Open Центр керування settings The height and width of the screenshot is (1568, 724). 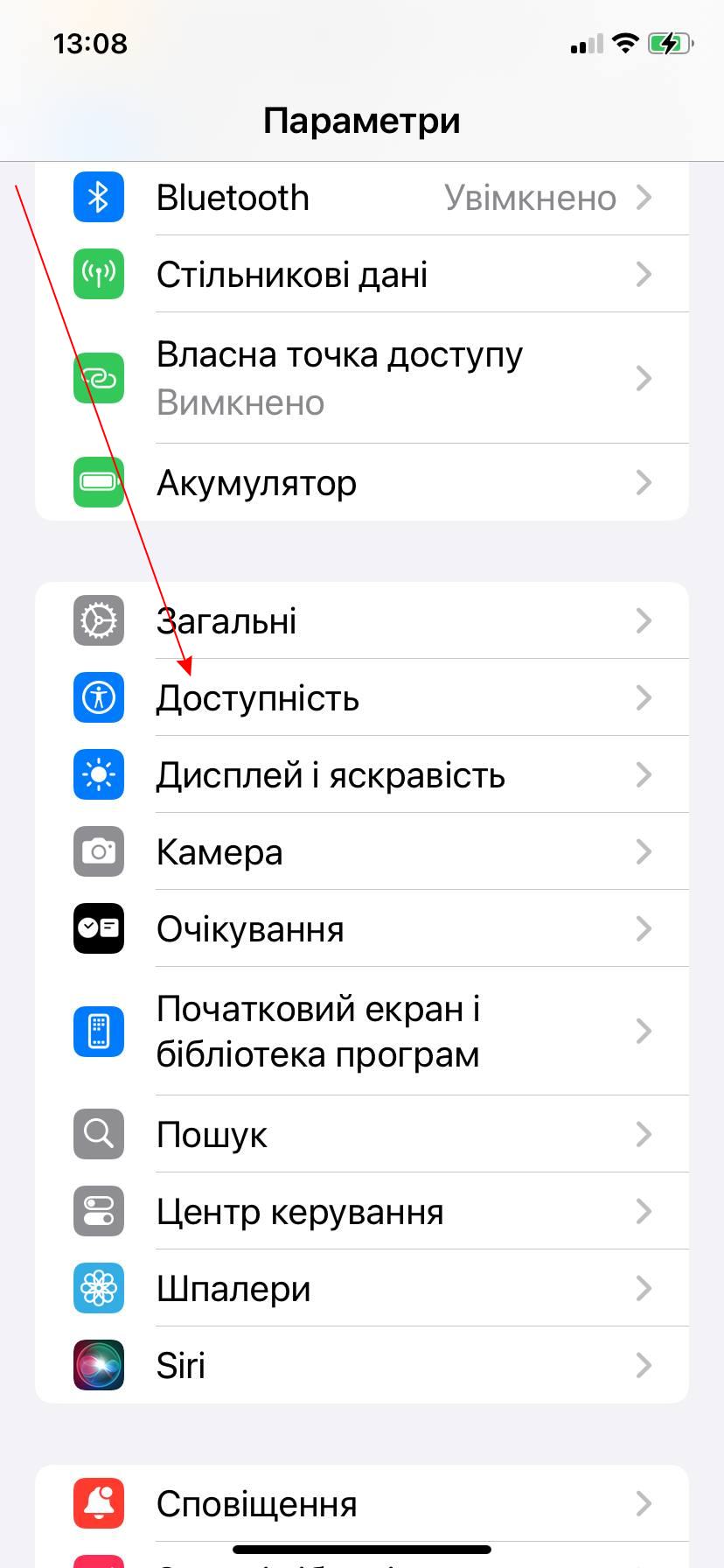coord(362,1212)
